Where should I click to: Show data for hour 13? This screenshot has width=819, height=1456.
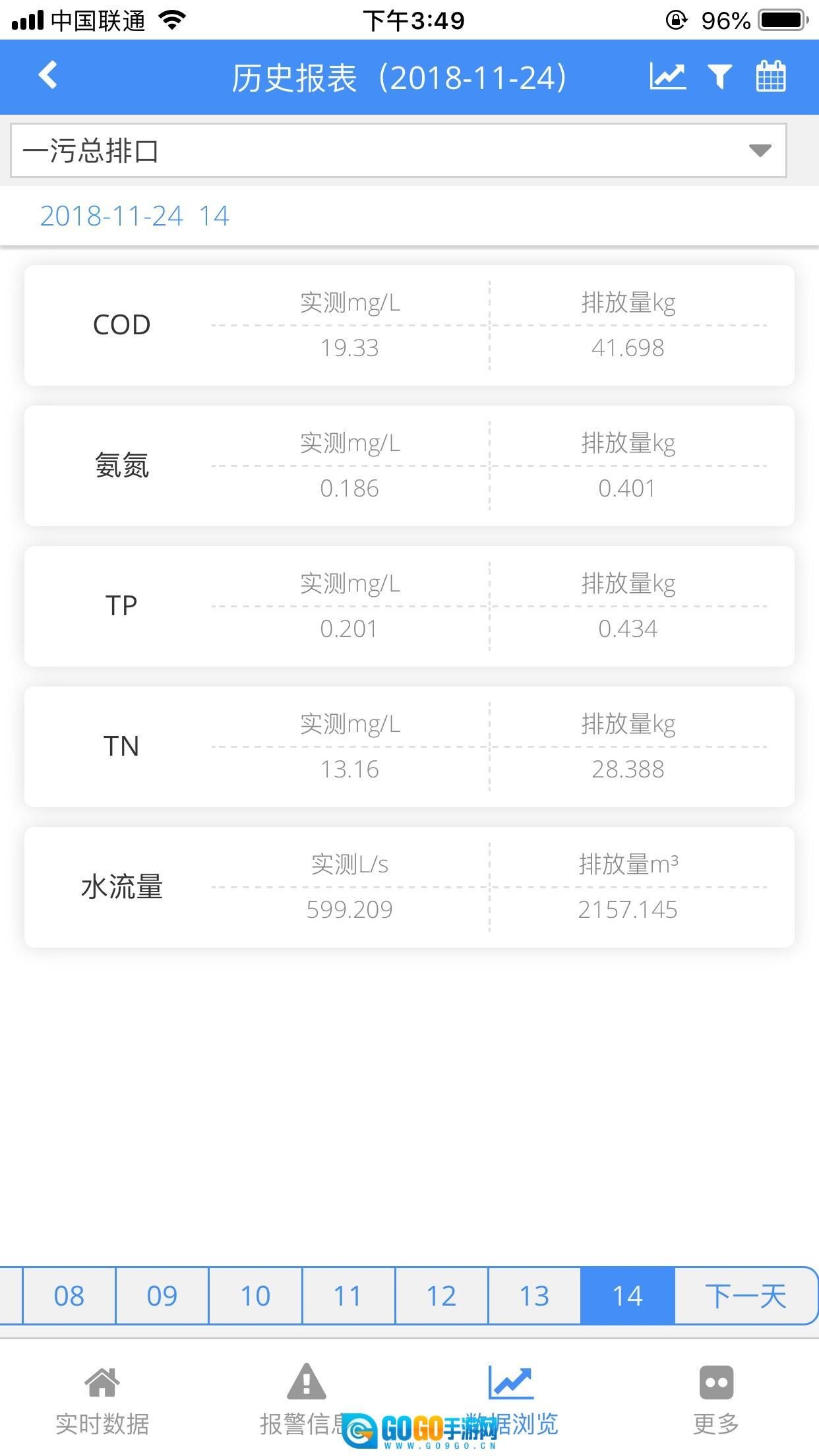[534, 1296]
